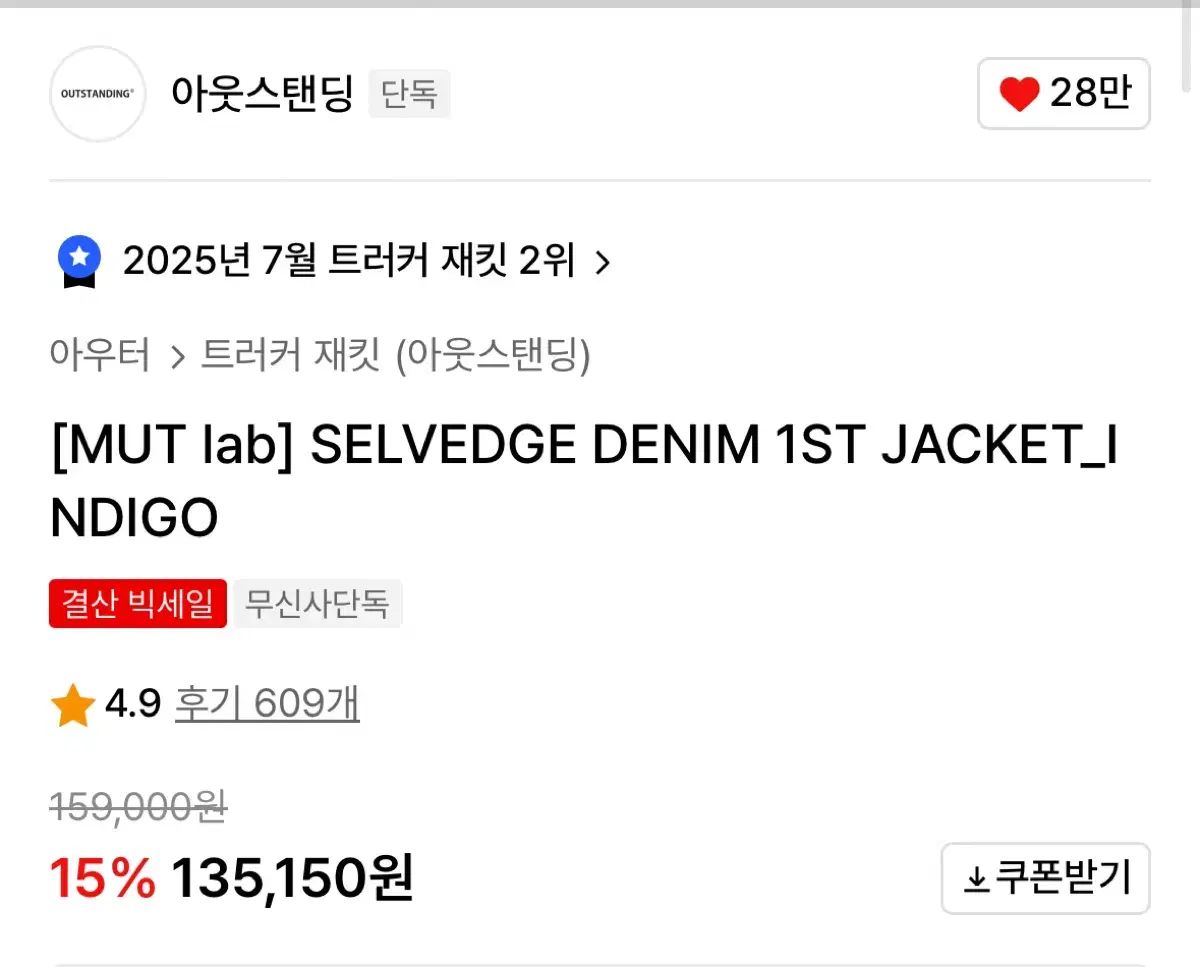Viewport: 1200px width, 967px height.
Task: Open the 결산 빅세일 sale tag
Action: point(138,604)
